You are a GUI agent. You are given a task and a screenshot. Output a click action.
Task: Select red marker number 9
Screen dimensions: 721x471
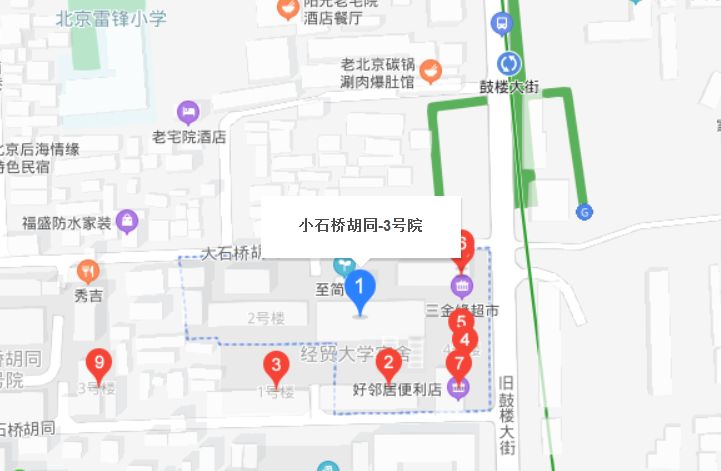pyautogui.click(x=98, y=364)
